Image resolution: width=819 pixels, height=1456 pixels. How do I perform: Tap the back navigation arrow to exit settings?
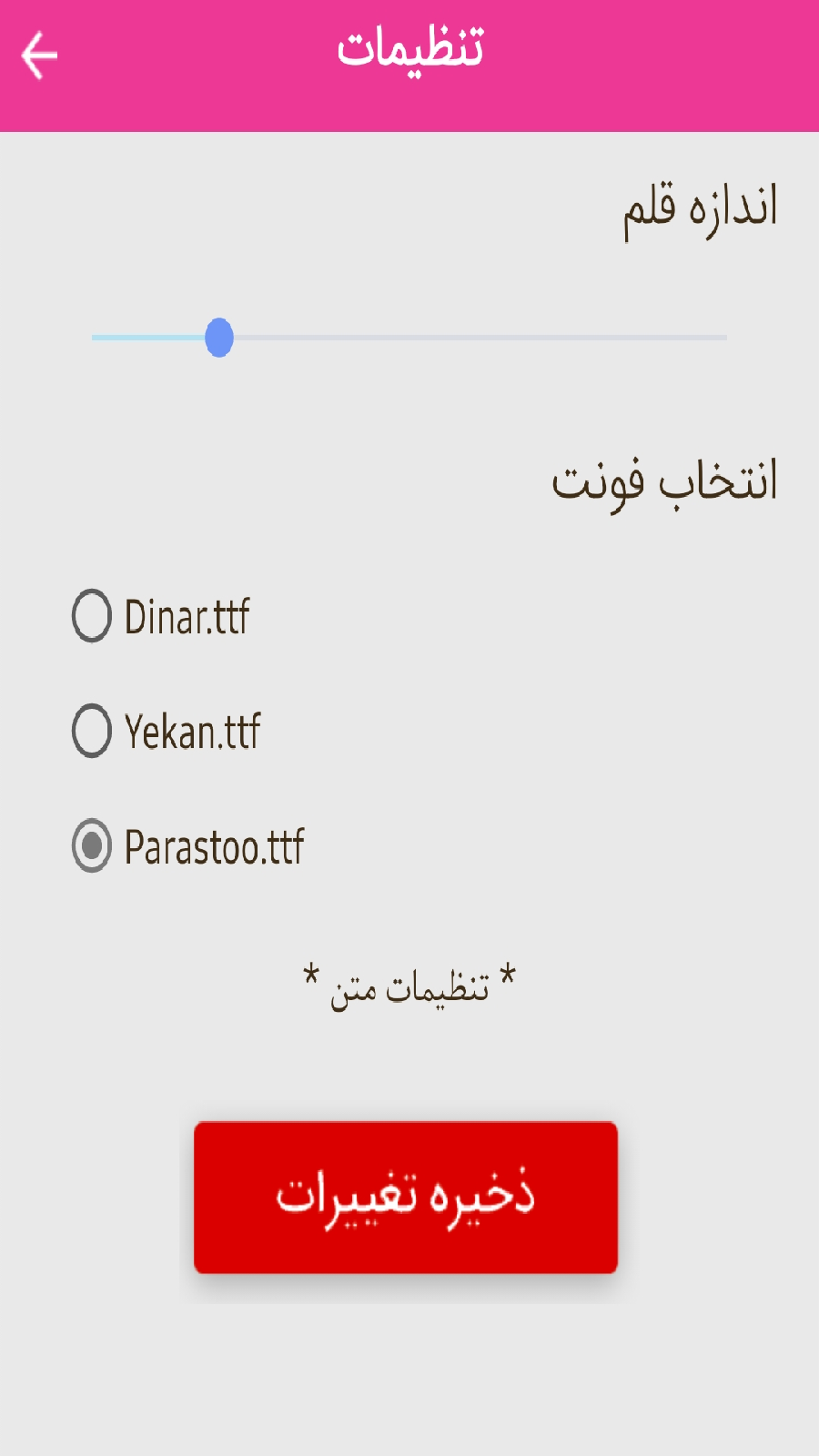pos(38,55)
